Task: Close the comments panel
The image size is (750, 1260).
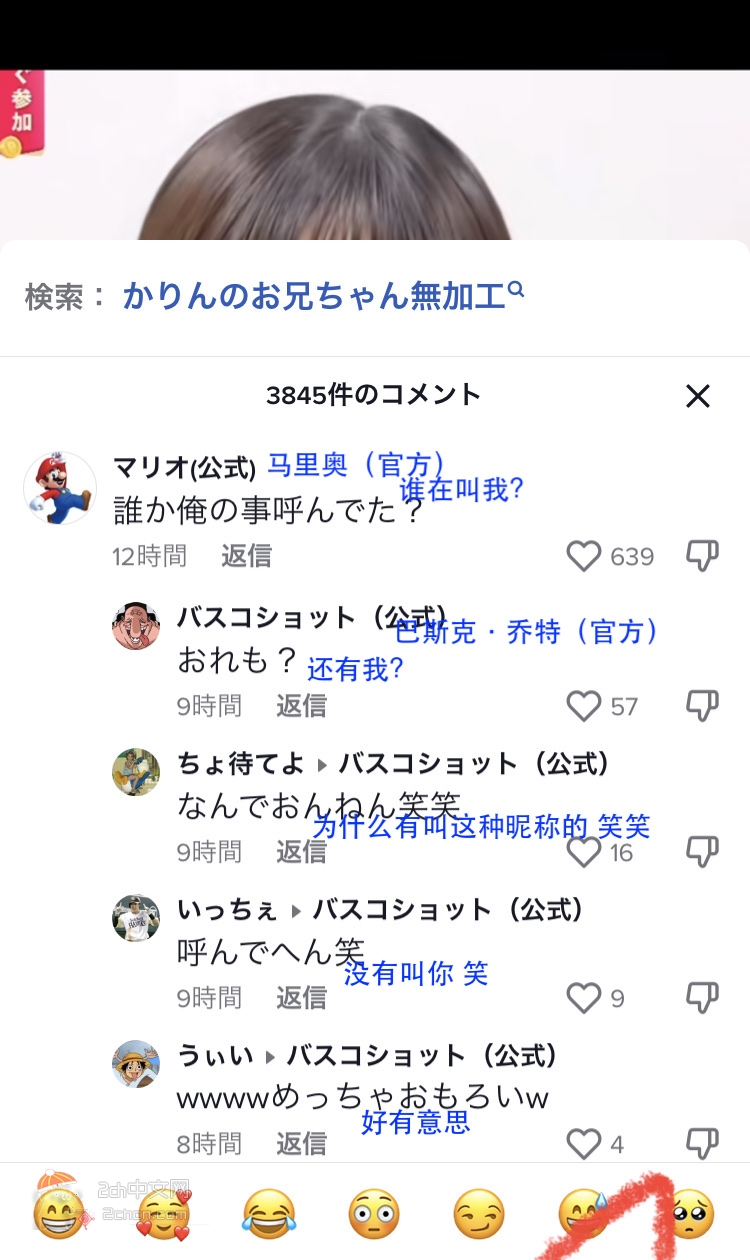Action: [697, 396]
